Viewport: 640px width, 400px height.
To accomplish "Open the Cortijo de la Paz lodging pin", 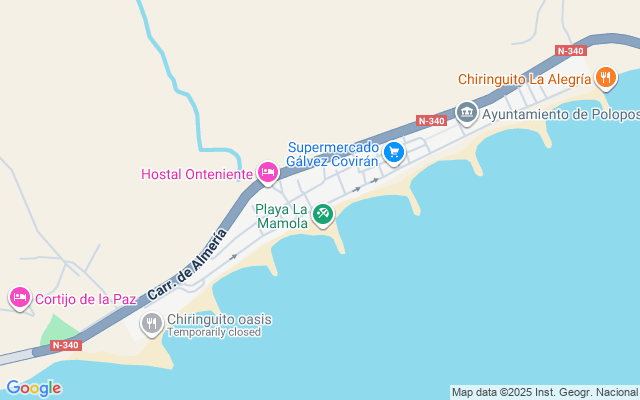I will point(20,297).
